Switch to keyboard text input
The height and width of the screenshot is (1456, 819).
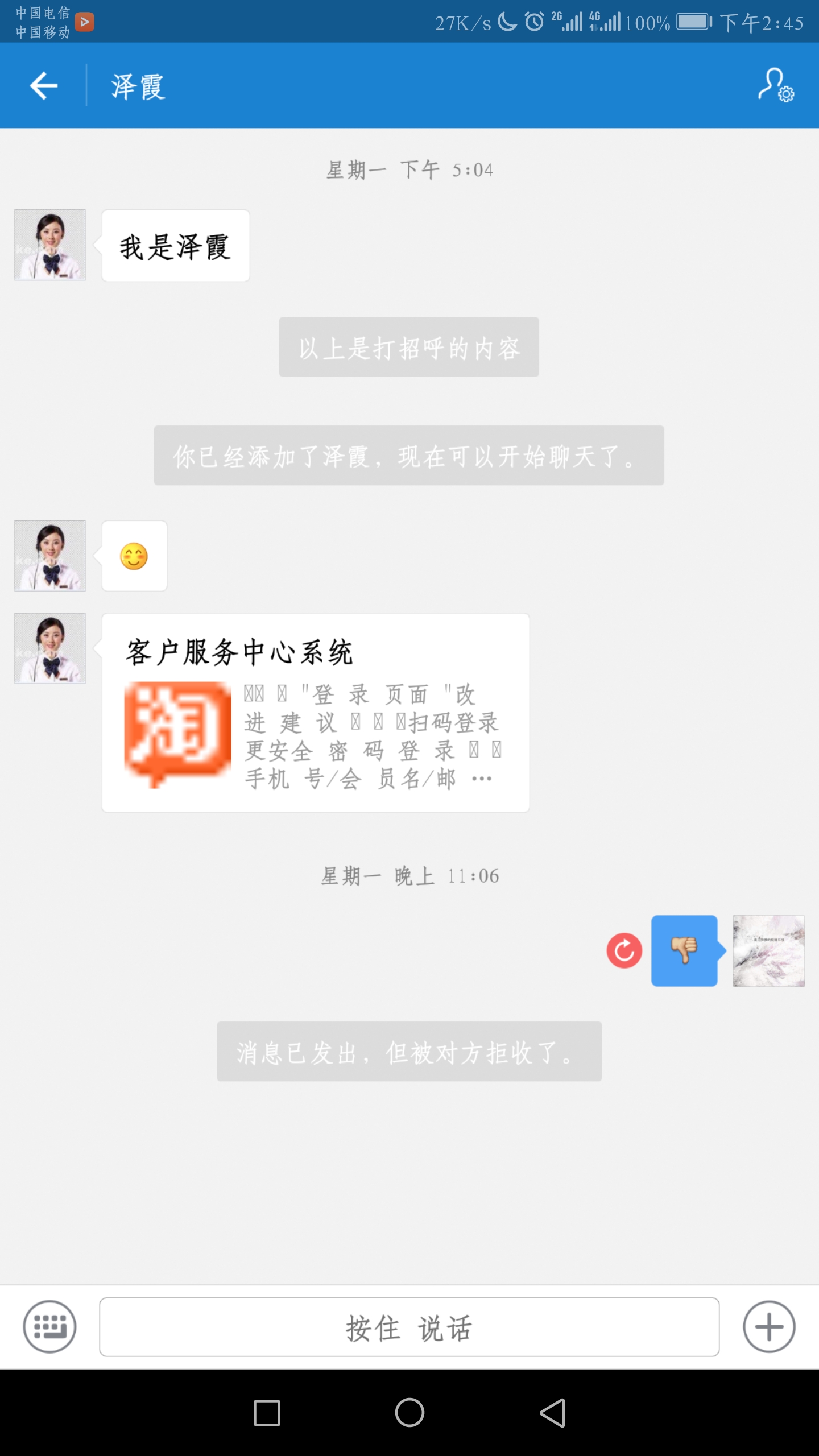pos(49,1327)
